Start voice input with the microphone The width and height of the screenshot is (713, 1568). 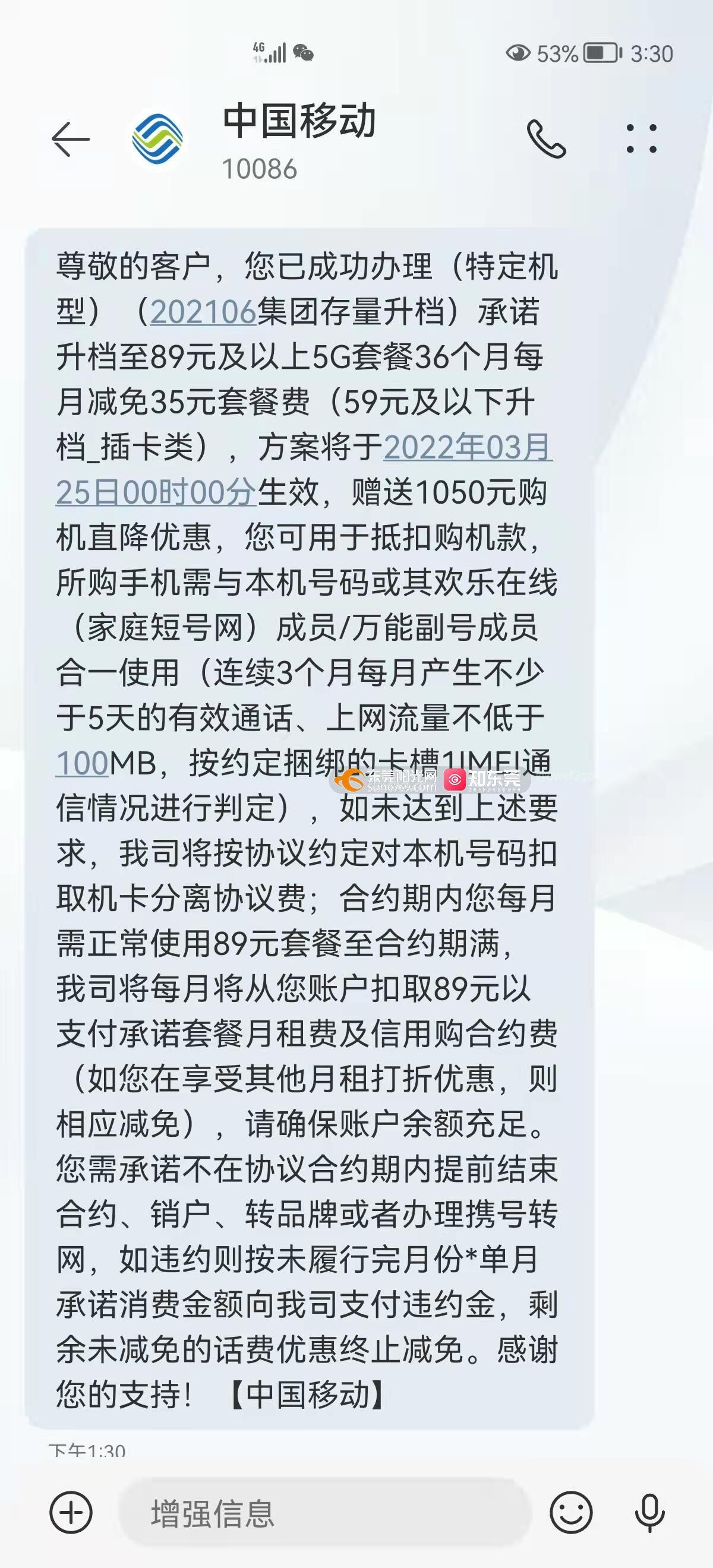click(x=649, y=1512)
